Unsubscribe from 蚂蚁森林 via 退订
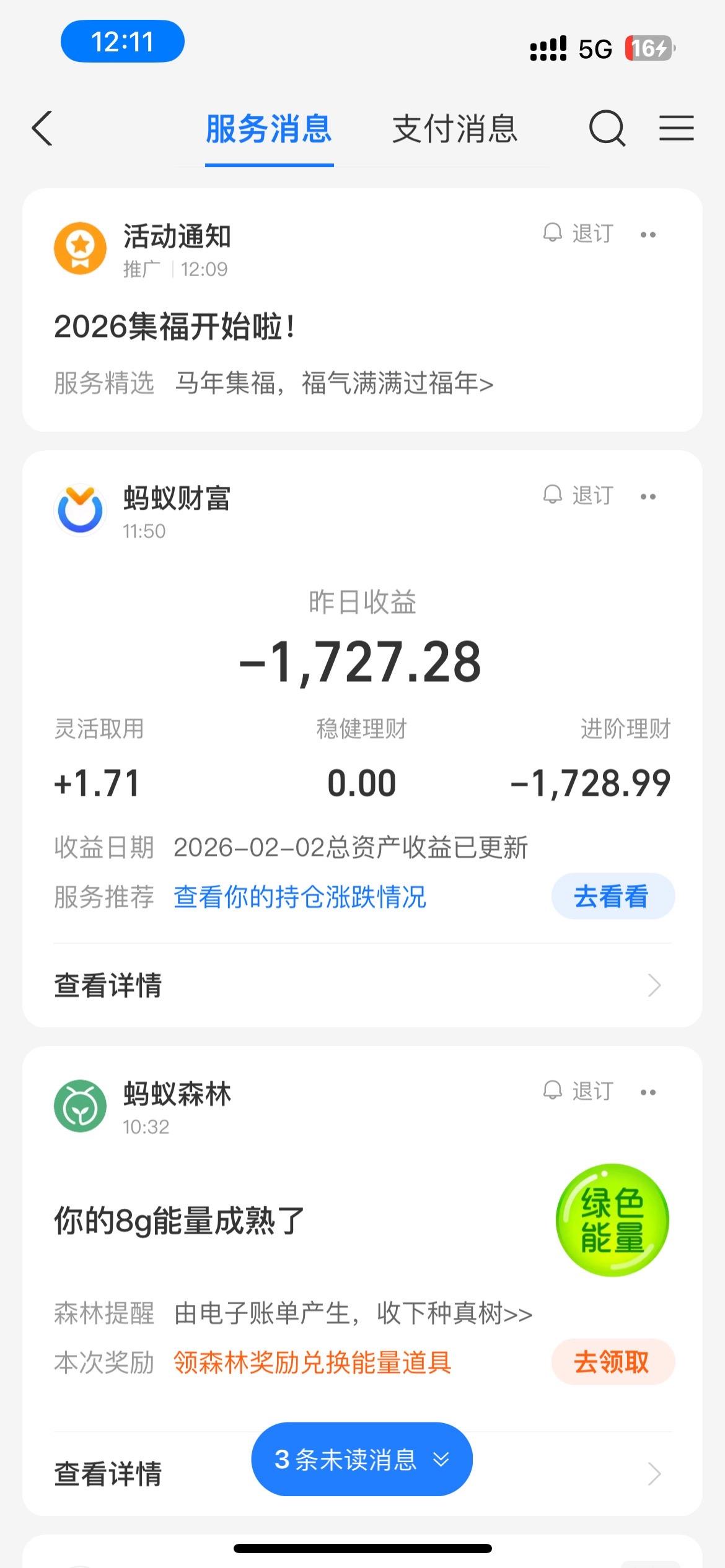This screenshot has height=1568, width=725. (x=592, y=1092)
